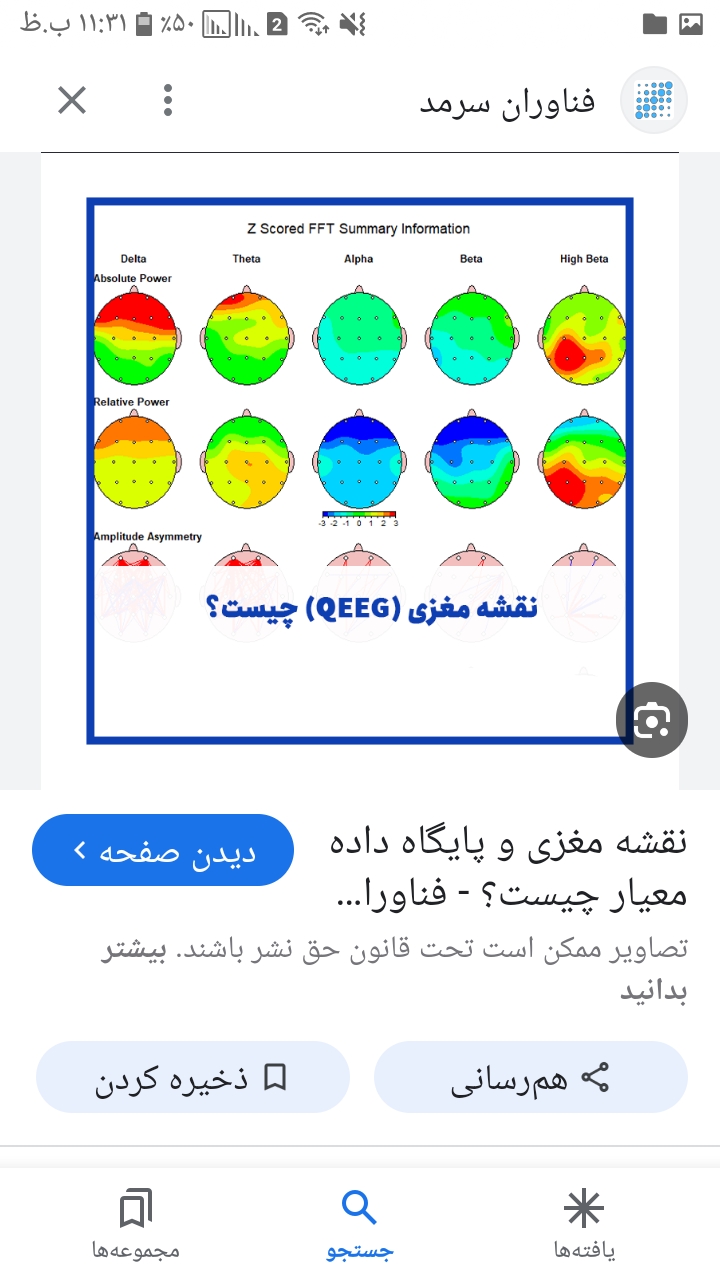720x1280 pixels.
Task: Search this image with Google Lens
Action: (x=652, y=719)
